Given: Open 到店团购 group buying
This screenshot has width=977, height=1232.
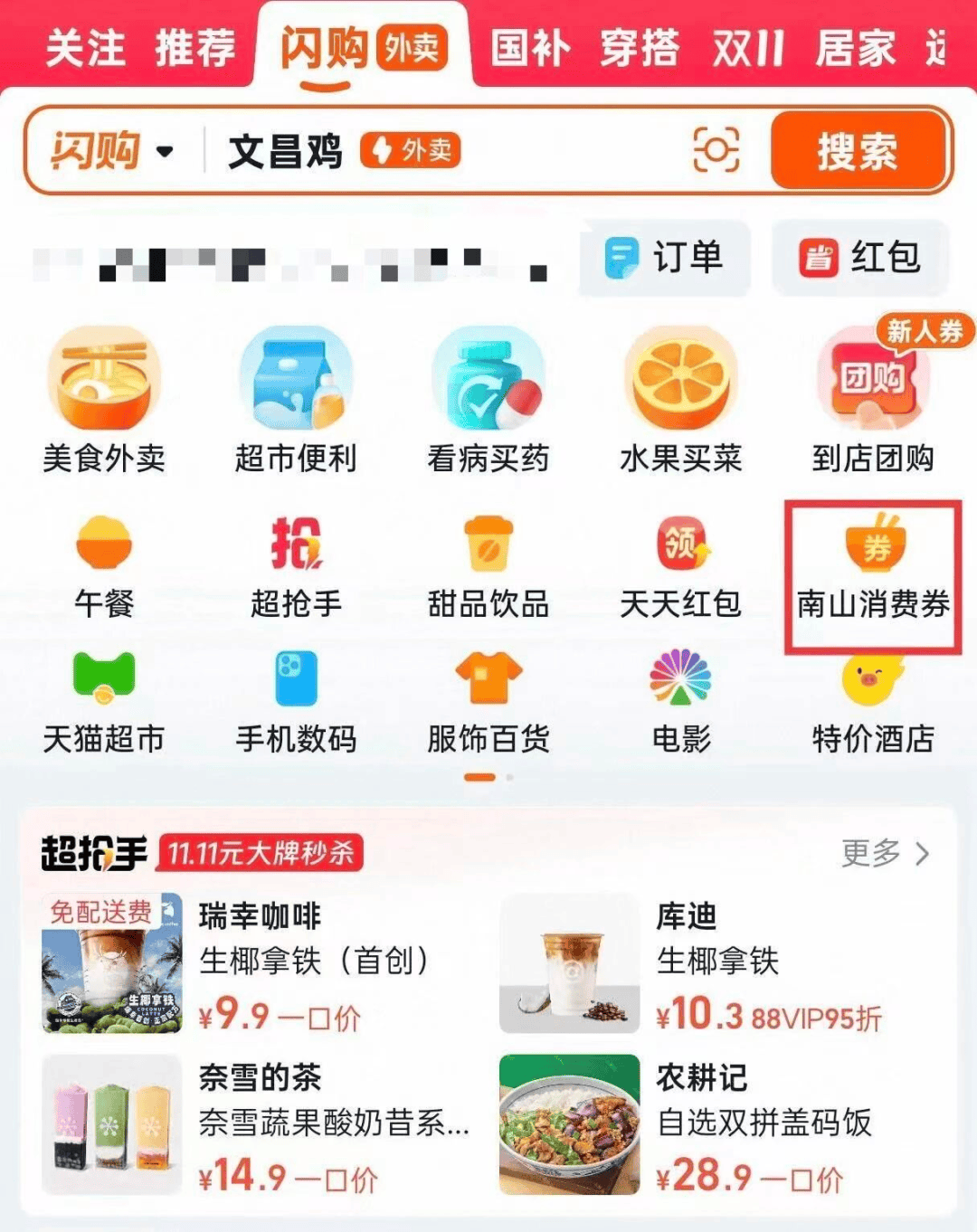Looking at the screenshot, I should point(872,400).
